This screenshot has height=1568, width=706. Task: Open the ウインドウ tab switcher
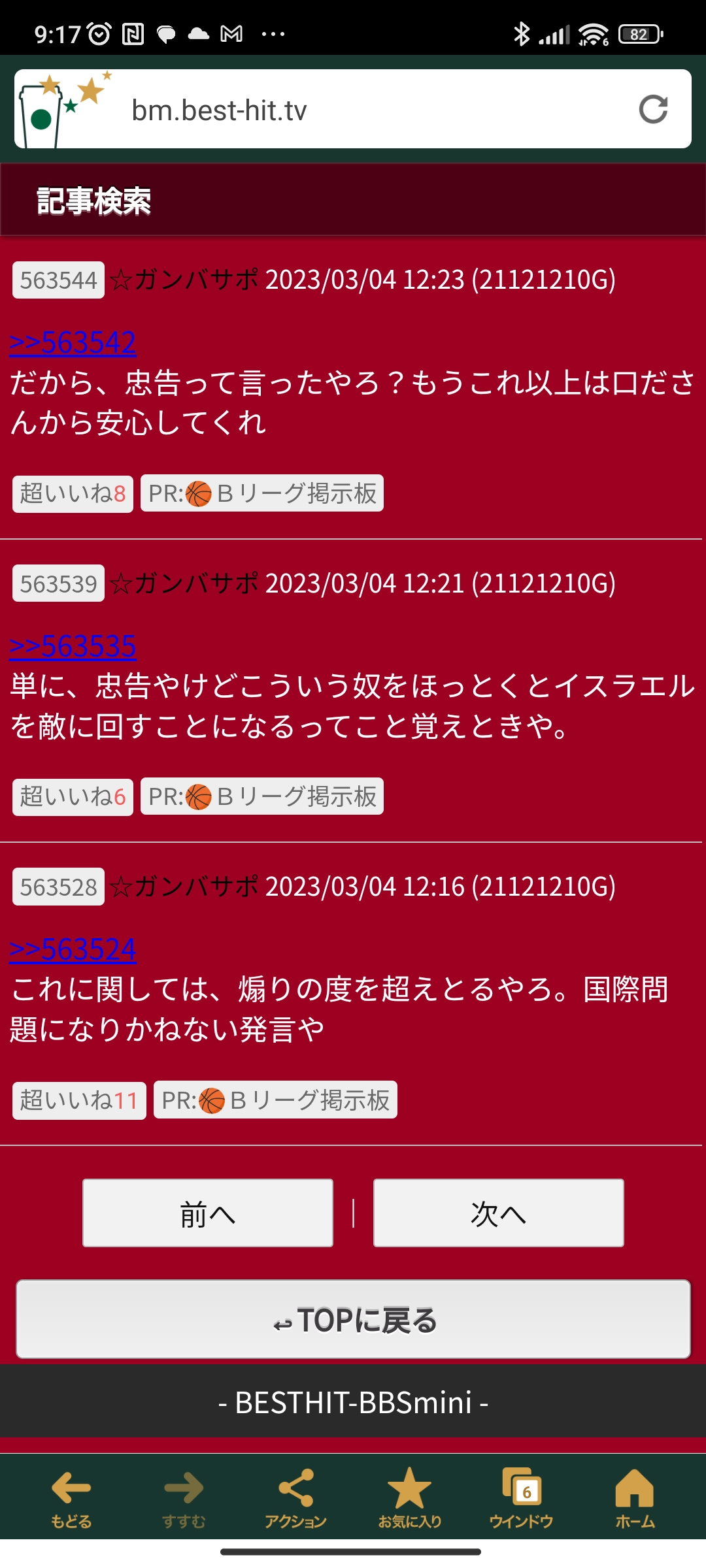[x=521, y=1498]
